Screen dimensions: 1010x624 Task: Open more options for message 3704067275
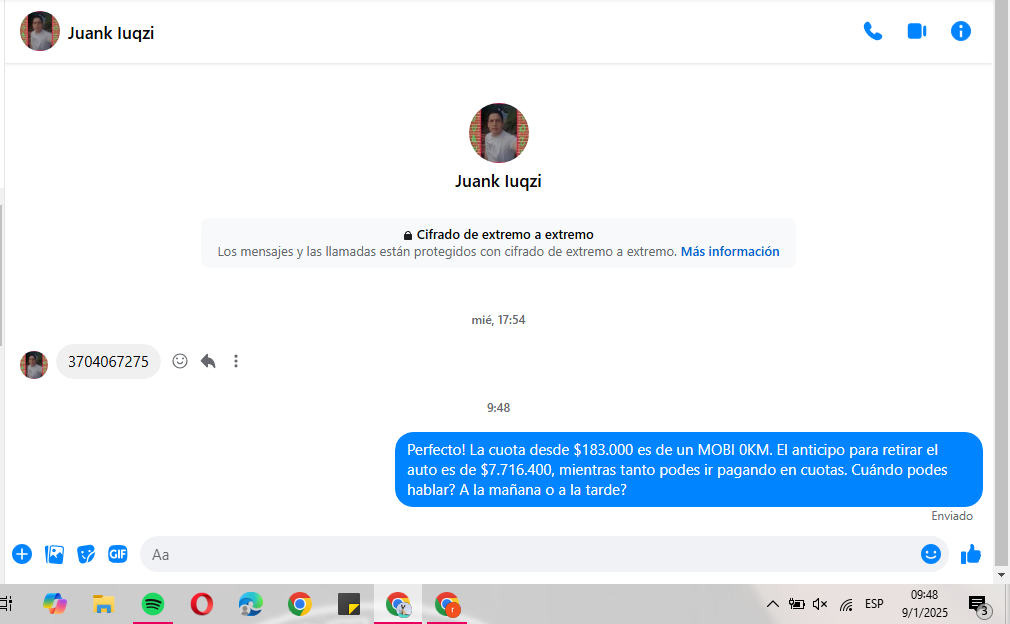236,361
